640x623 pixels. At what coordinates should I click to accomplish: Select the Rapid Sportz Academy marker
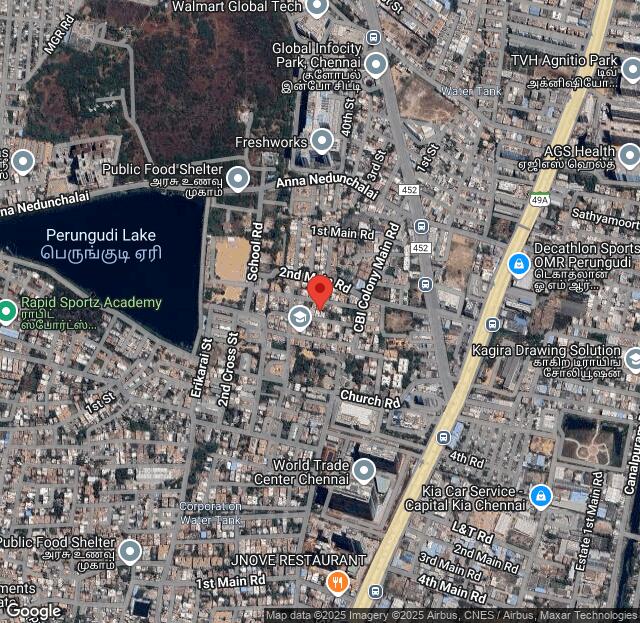coord(7,311)
